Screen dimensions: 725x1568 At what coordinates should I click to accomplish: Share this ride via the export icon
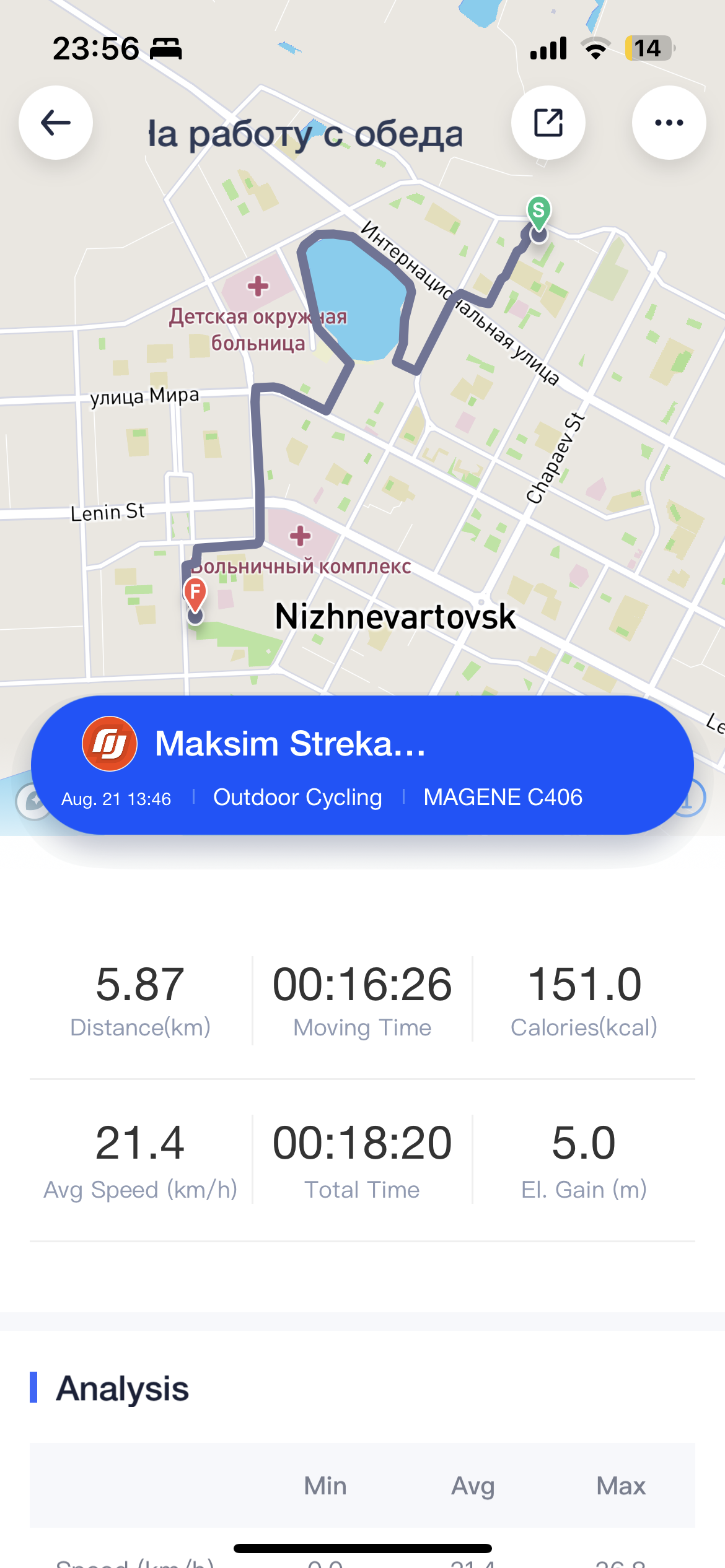coord(548,123)
